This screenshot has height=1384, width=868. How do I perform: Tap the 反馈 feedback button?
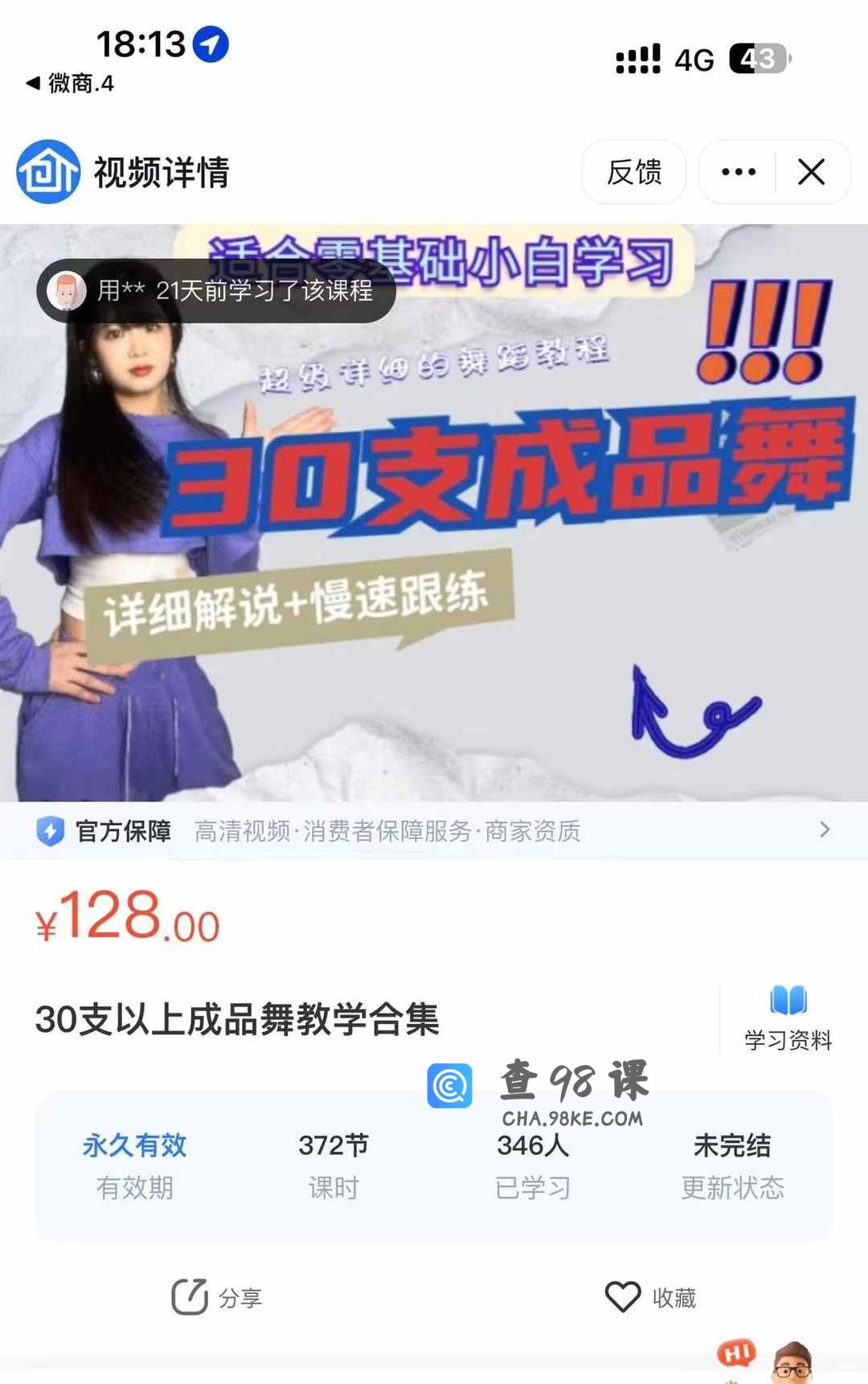point(633,172)
